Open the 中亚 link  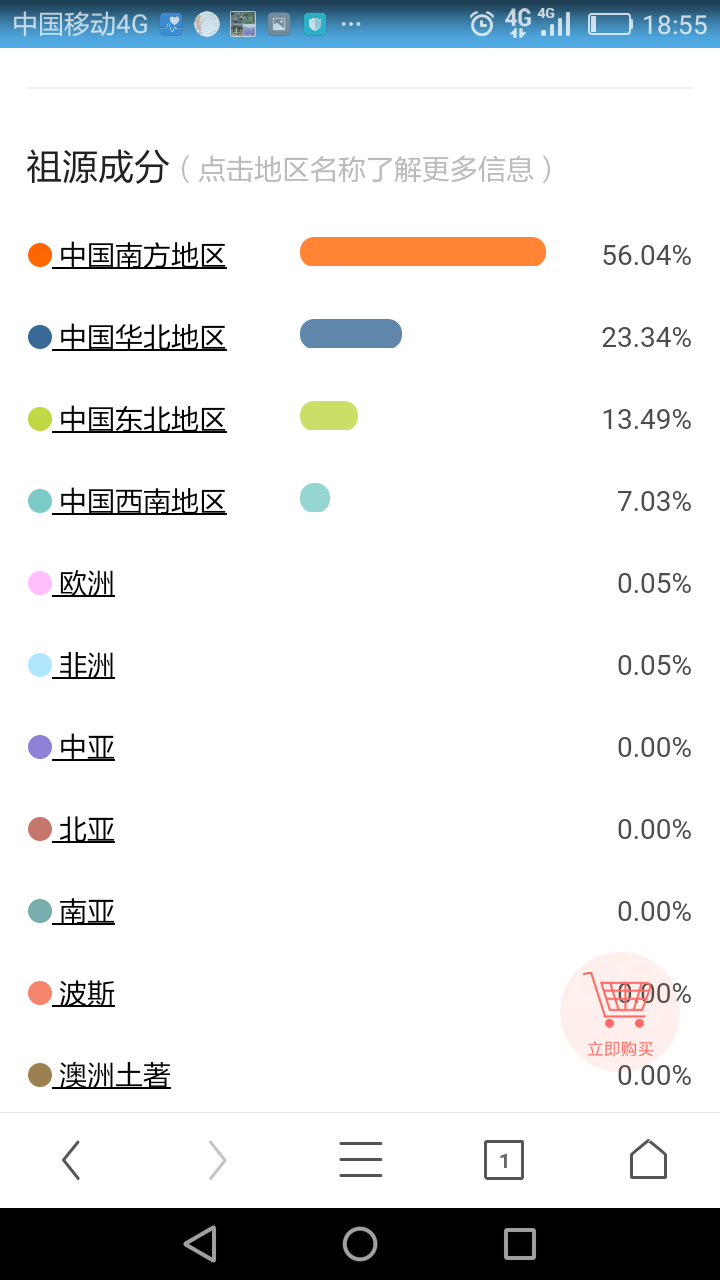(86, 748)
